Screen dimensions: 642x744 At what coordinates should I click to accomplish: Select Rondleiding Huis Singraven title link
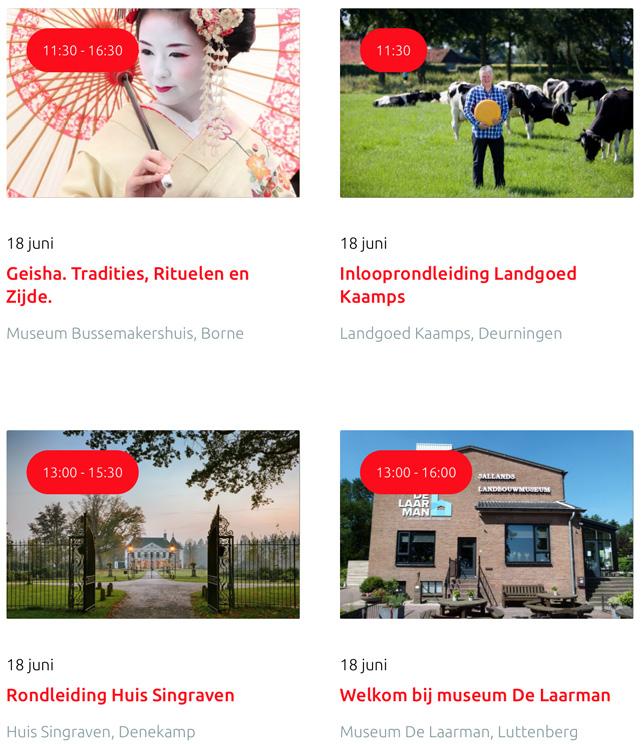120,695
